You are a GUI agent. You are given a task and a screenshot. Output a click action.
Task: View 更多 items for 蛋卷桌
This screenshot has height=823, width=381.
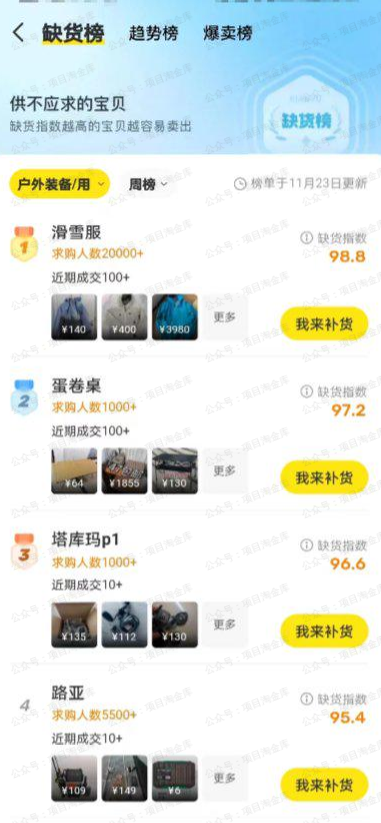225,471
